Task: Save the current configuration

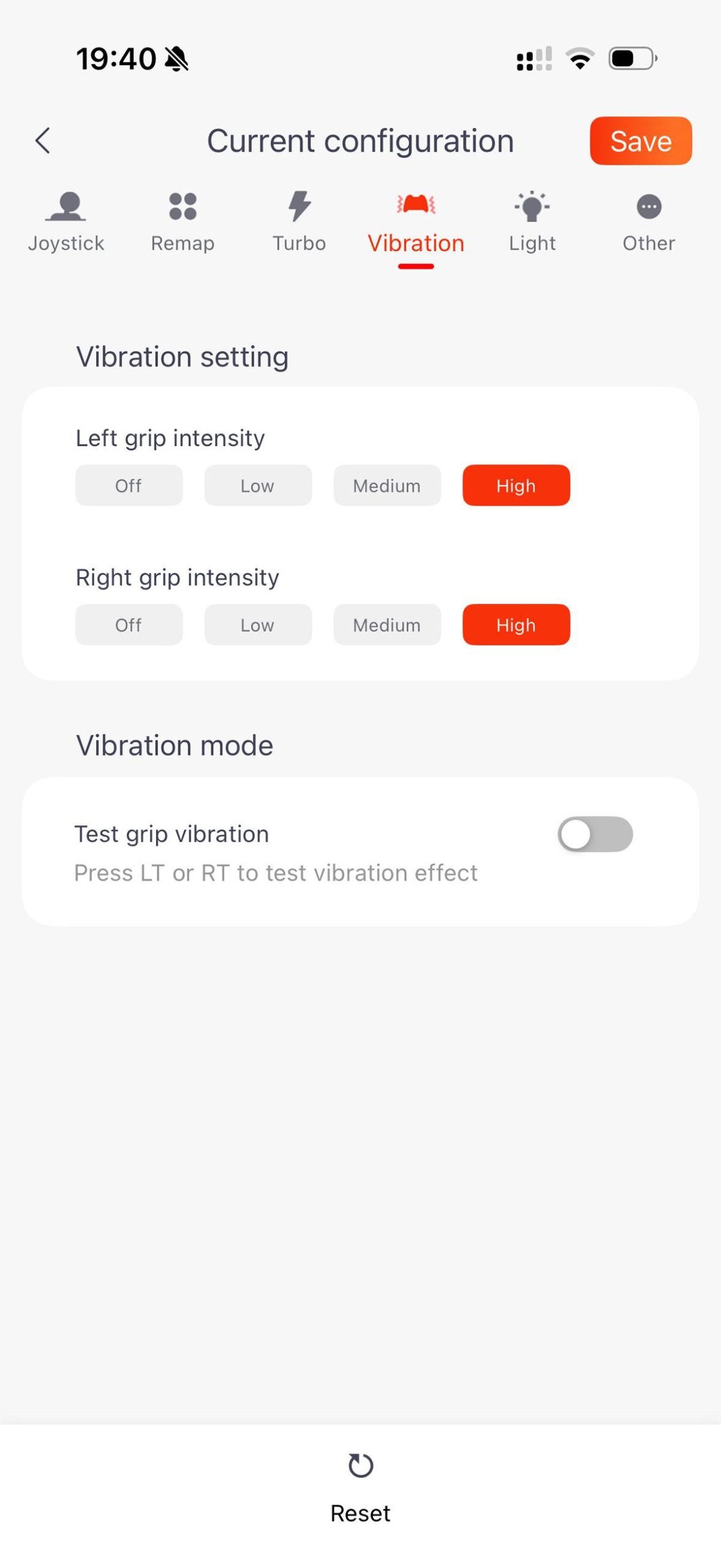Action: pos(640,141)
